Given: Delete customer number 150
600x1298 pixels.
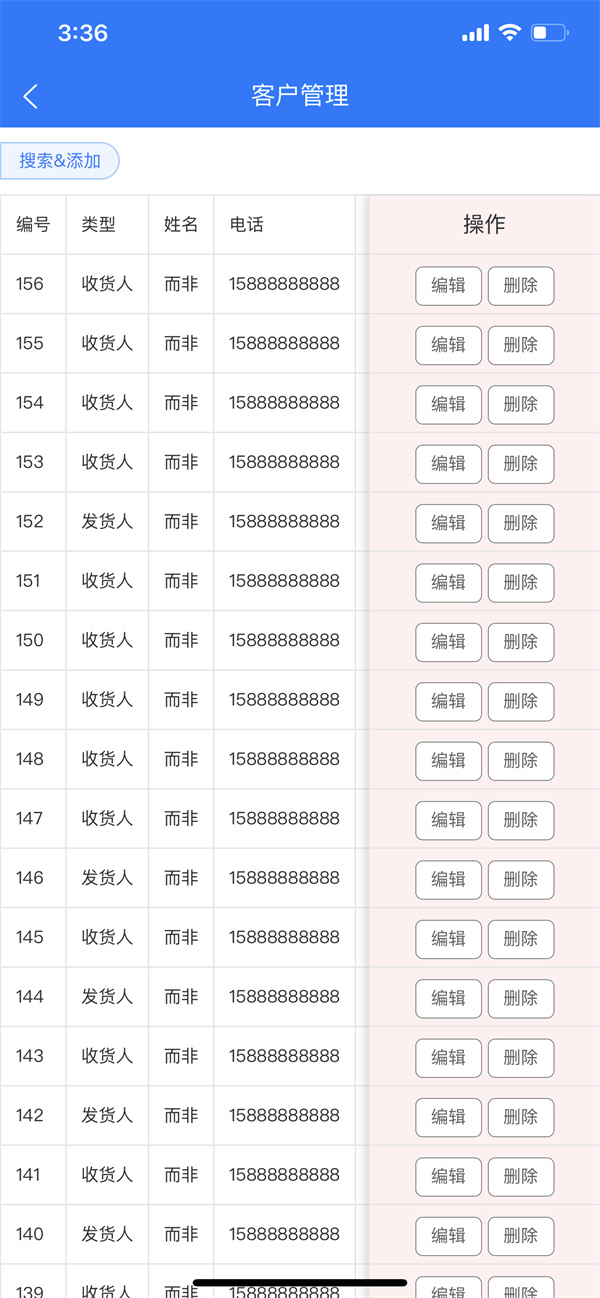Looking at the screenshot, I should pyautogui.click(x=521, y=642).
